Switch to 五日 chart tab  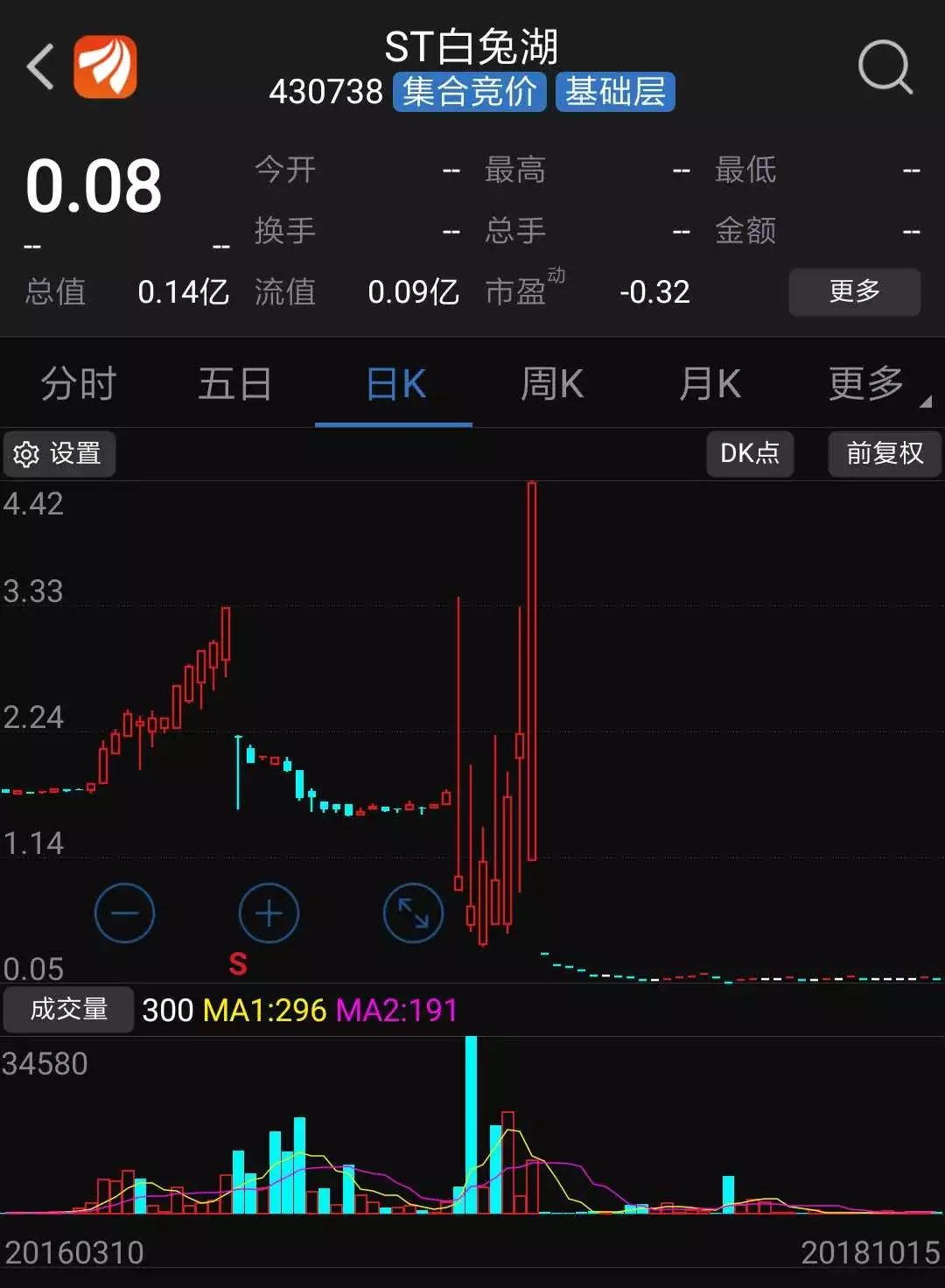tap(235, 384)
